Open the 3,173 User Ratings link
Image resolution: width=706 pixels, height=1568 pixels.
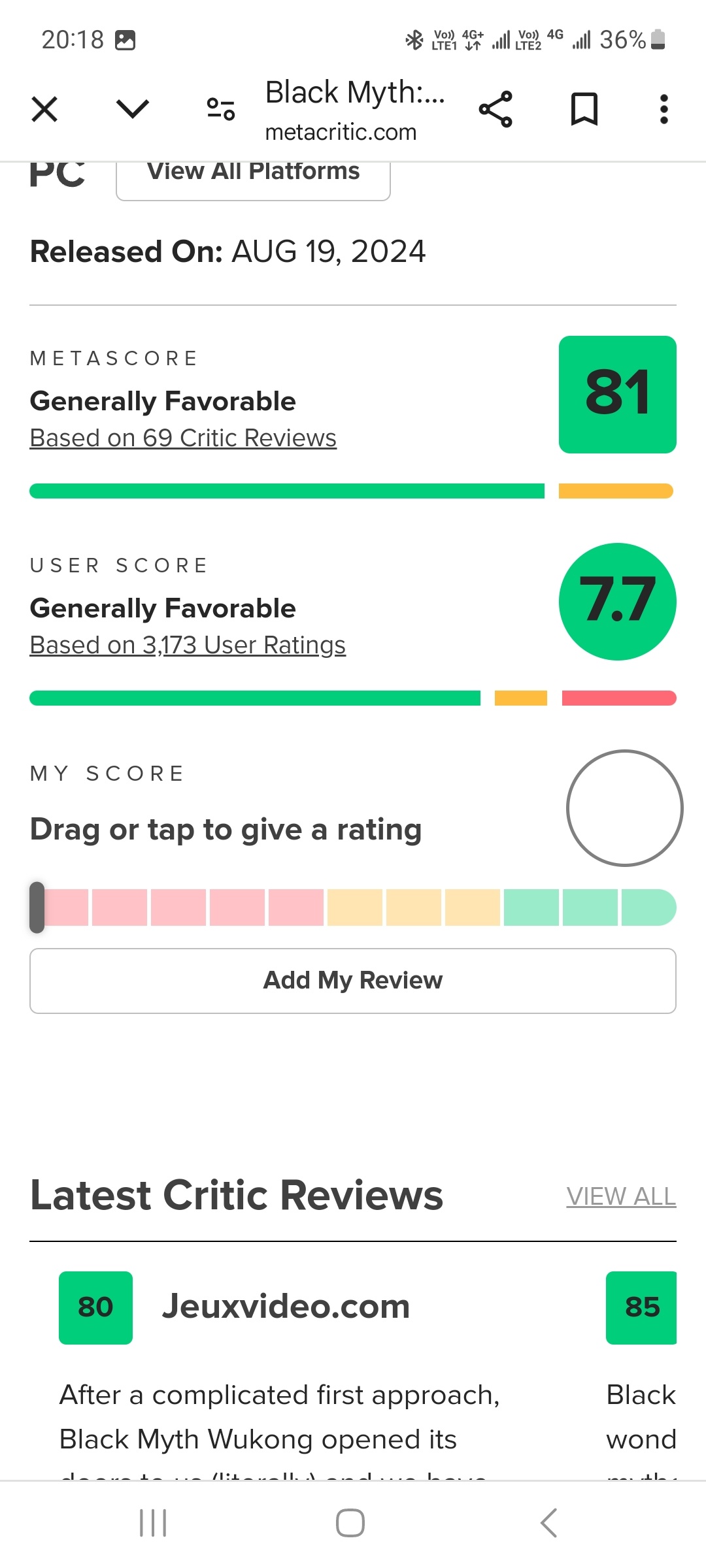tap(188, 645)
